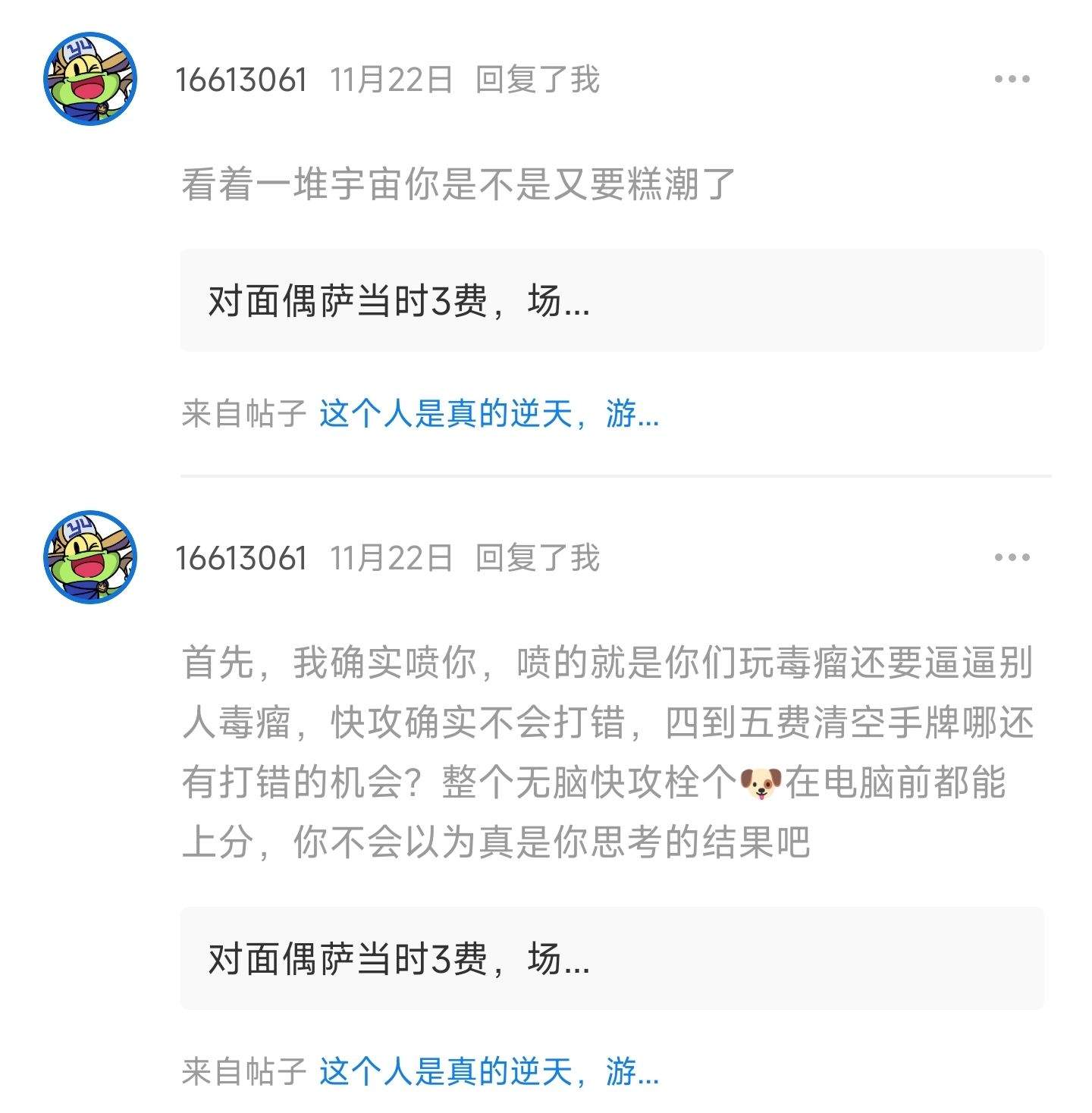Open username 16613061 on the 首先 reply
1092x1113 pixels.
tap(241, 558)
